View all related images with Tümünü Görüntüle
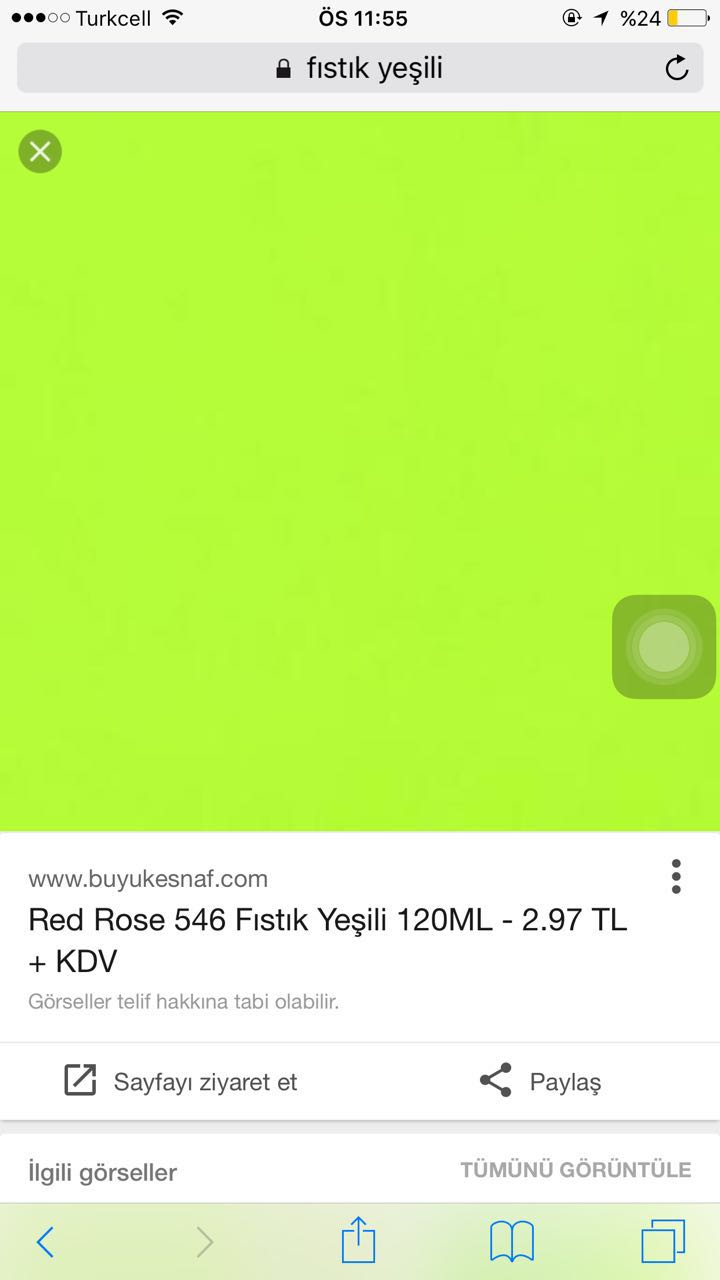The image size is (720, 1280). coord(575,1169)
